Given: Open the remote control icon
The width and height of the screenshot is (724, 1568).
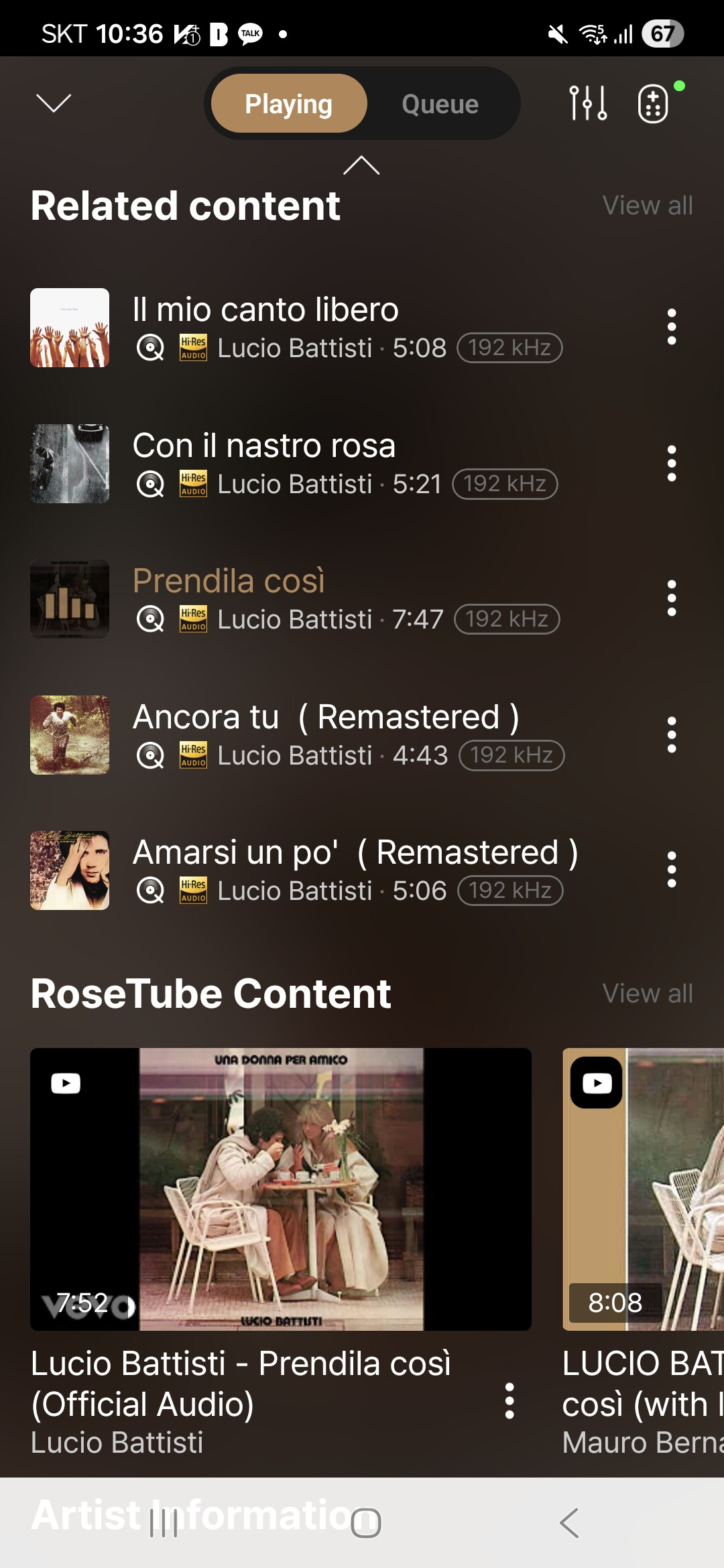Looking at the screenshot, I should click(654, 104).
